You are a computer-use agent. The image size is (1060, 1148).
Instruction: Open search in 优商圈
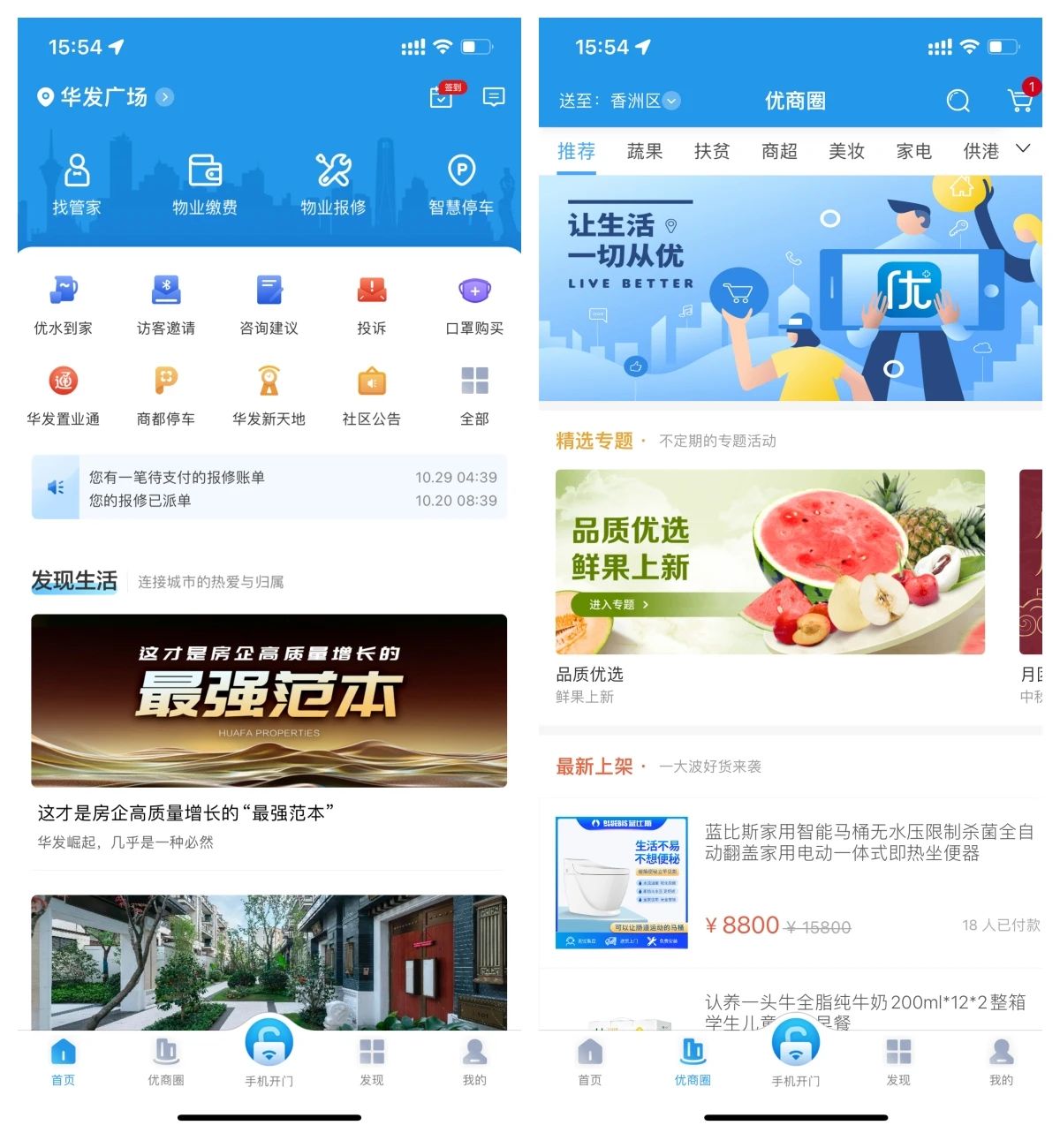(958, 101)
